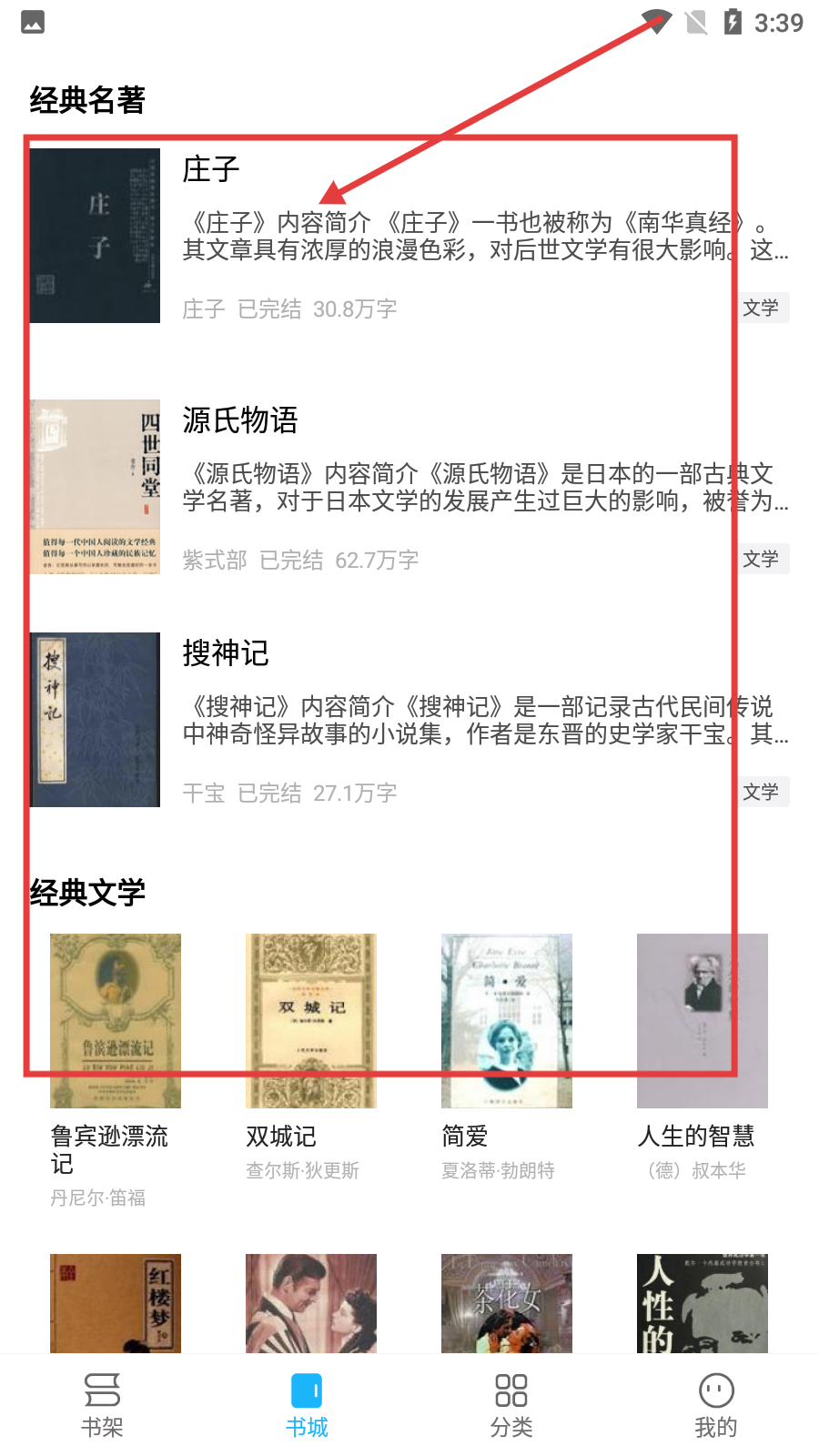Open the 红楼梦 book cover
819x1456 pixels.
point(116,1303)
